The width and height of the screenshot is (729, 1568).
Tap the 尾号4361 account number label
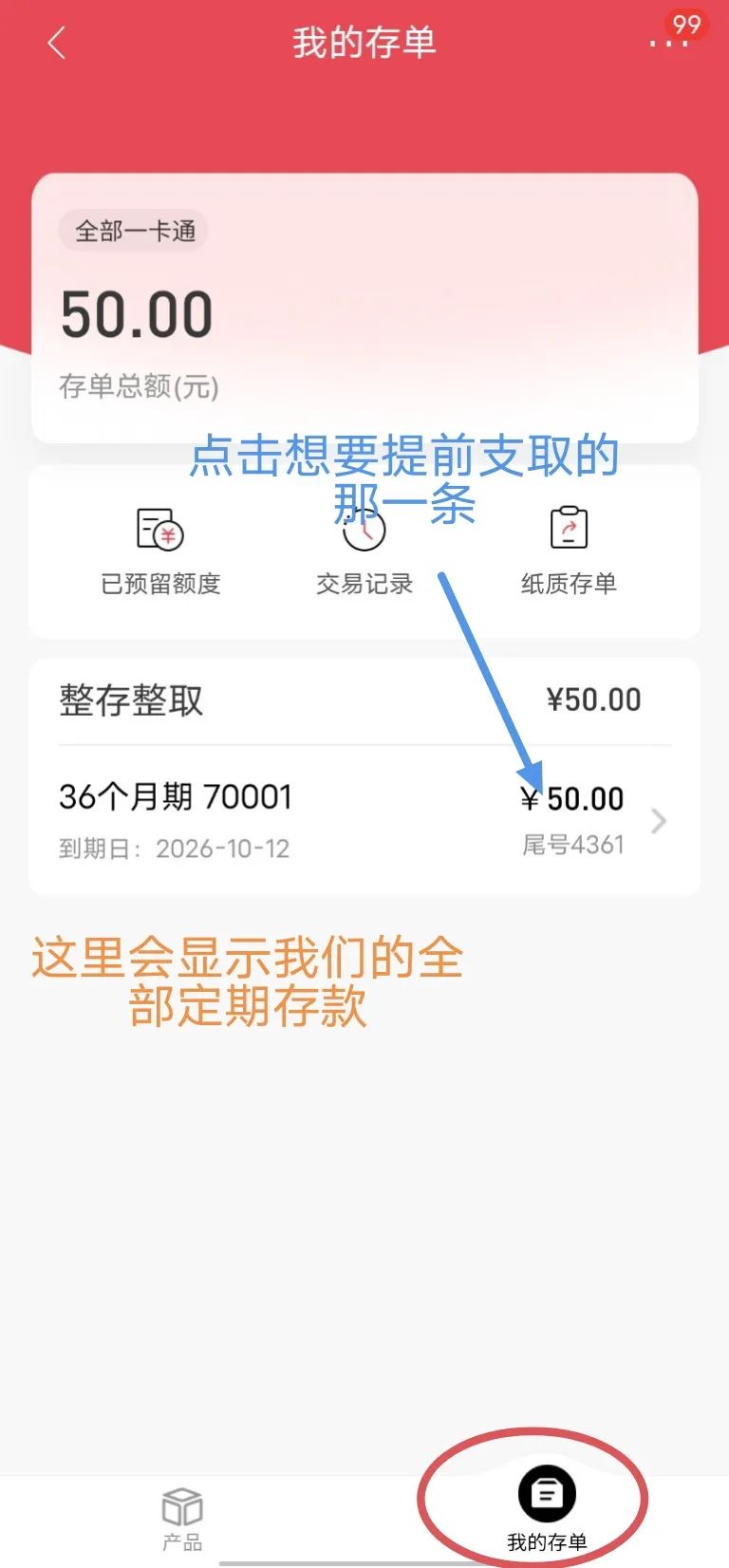(x=574, y=845)
